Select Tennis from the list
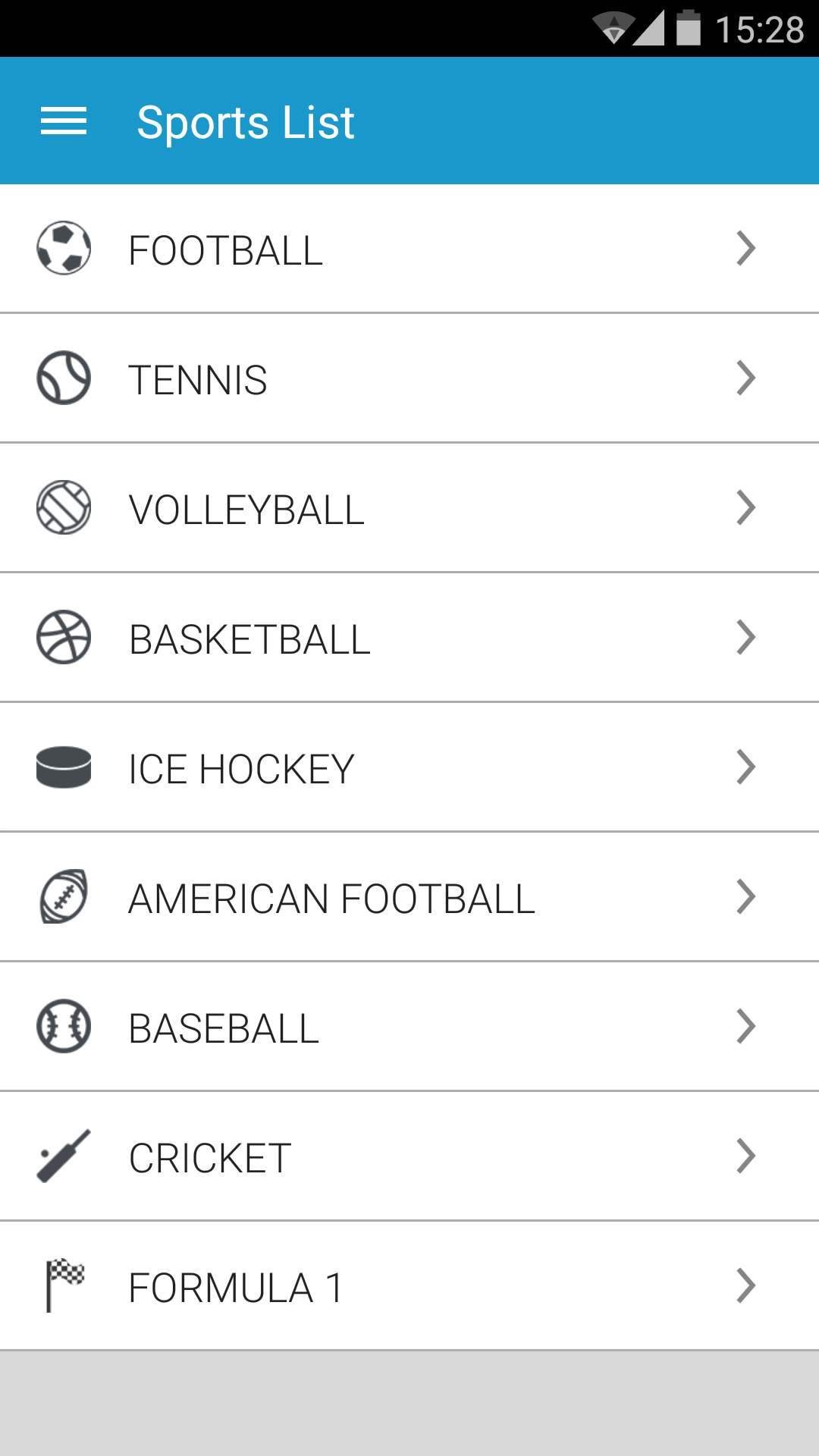The height and width of the screenshot is (1456, 819). (409, 378)
